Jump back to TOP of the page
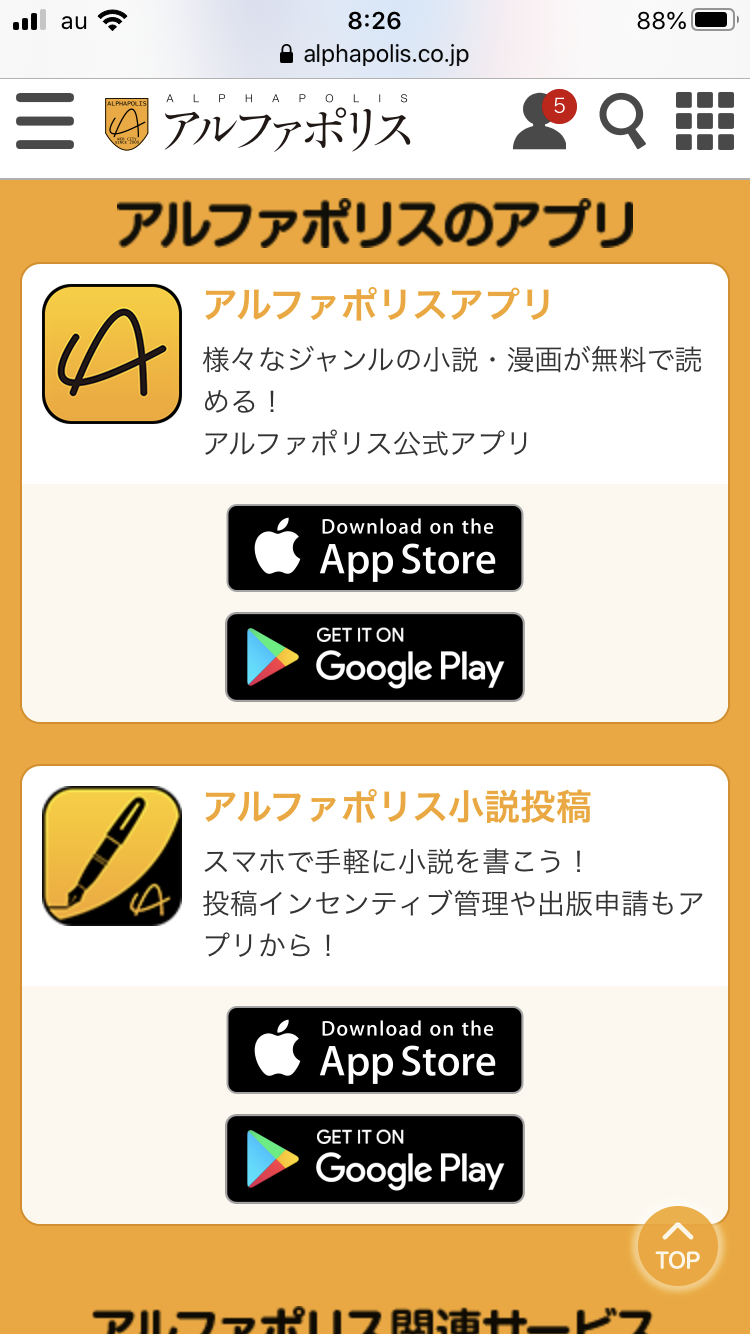 pos(678,1247)
